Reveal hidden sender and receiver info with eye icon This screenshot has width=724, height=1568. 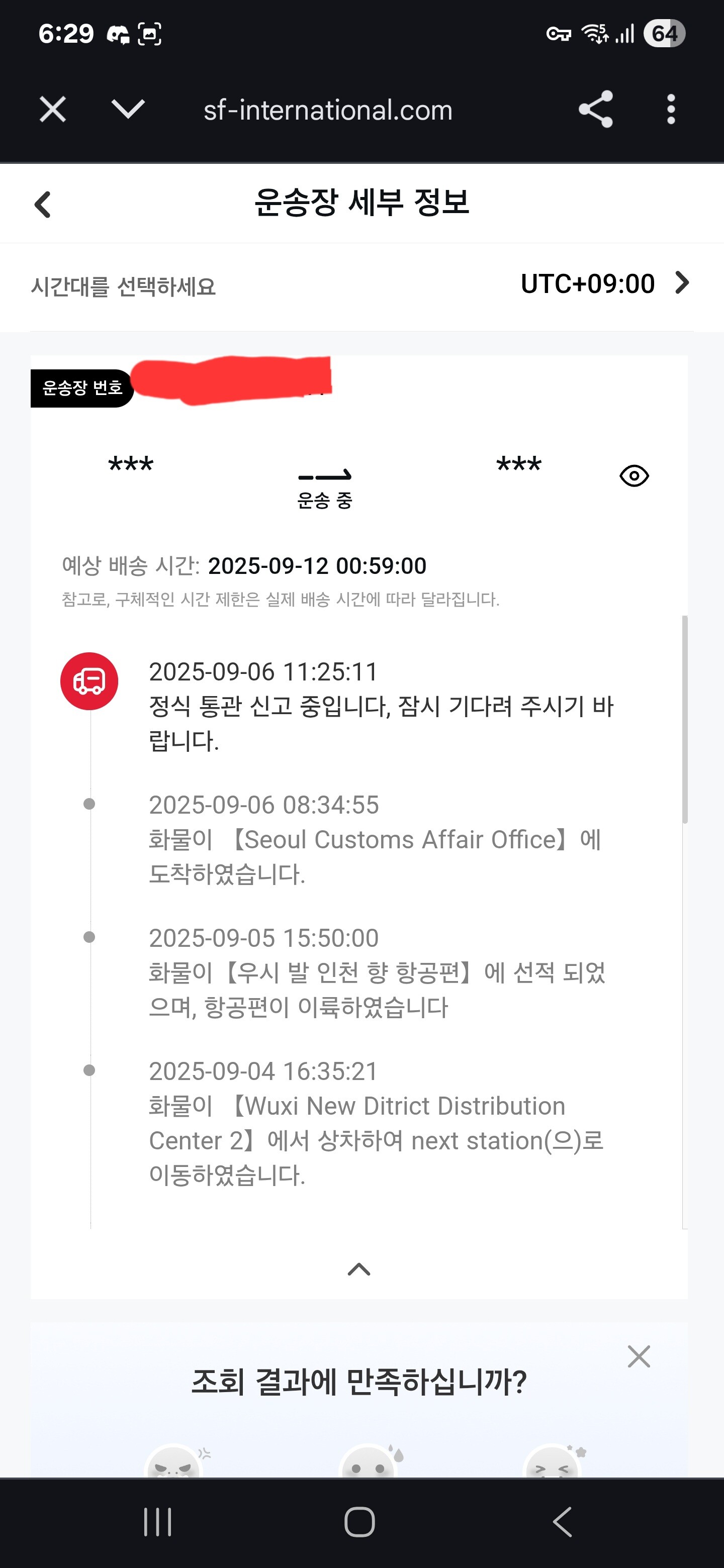634,475
